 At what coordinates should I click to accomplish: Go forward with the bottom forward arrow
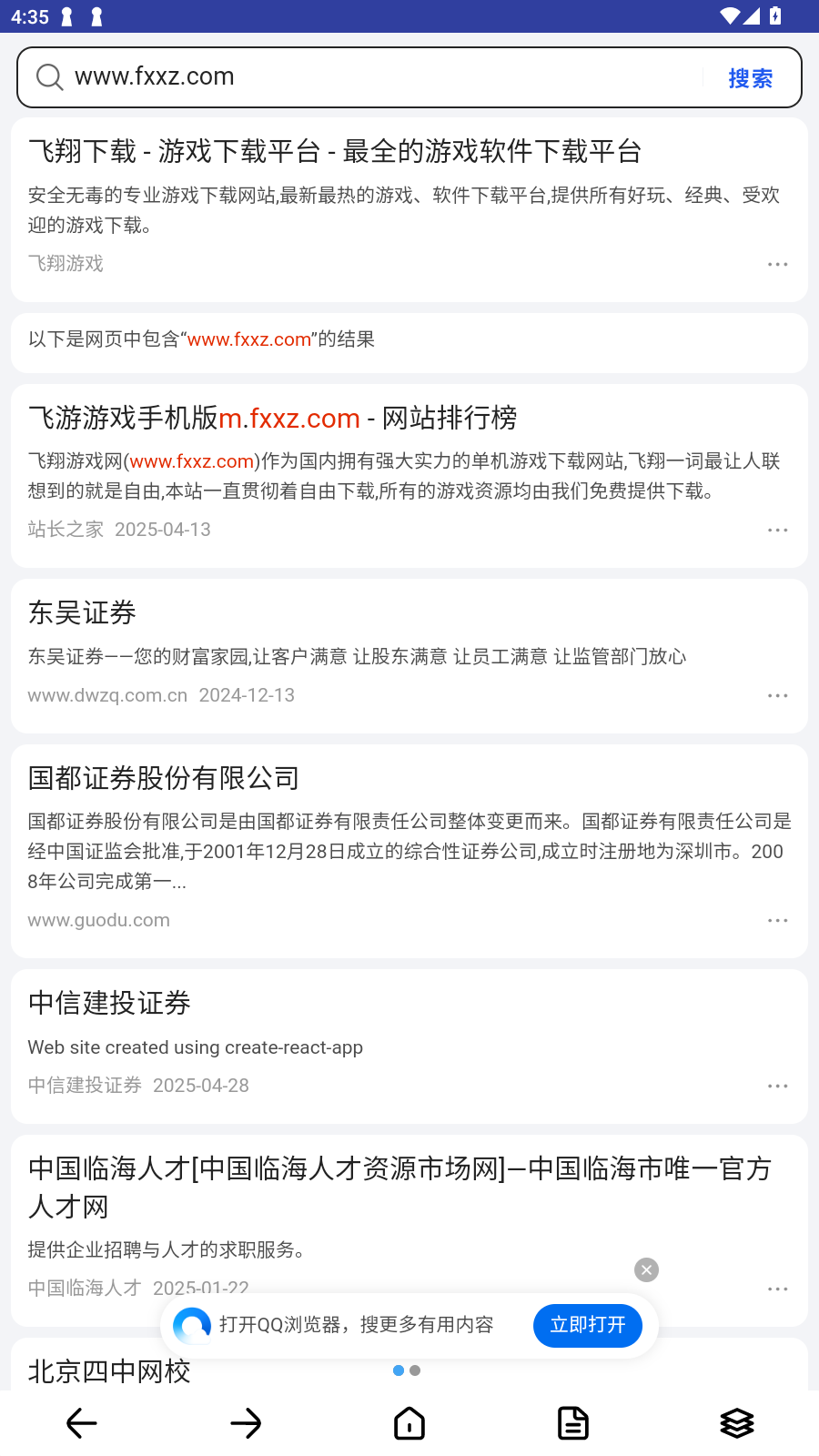(246, 1423)
